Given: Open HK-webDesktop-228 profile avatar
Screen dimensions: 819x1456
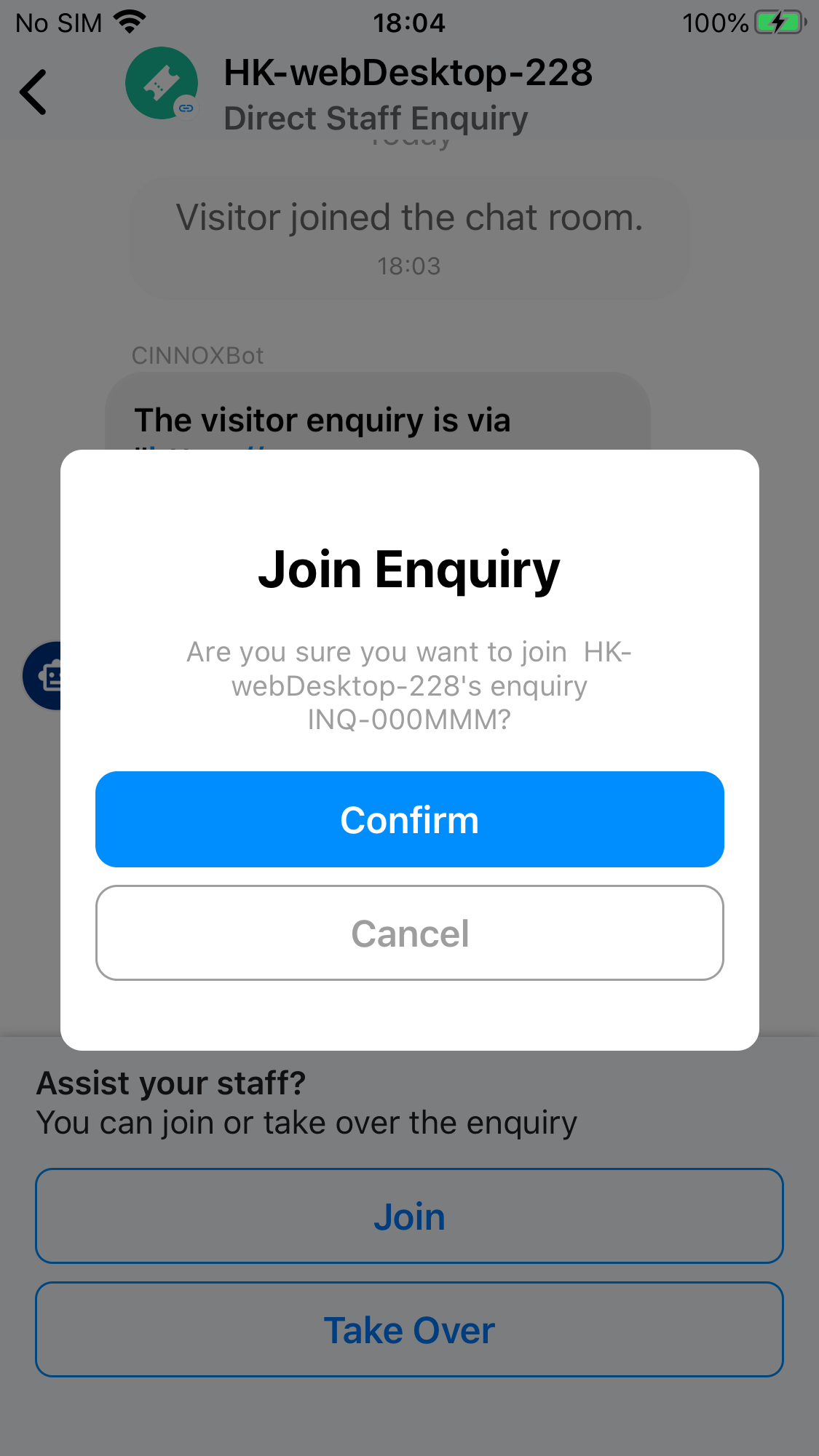Looking at the screenshot, I should coord(162,83).
